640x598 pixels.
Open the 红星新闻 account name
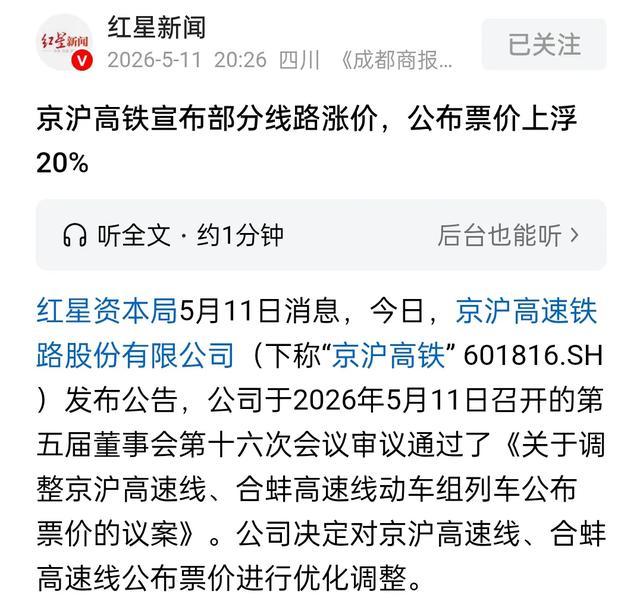coord(157,28)
